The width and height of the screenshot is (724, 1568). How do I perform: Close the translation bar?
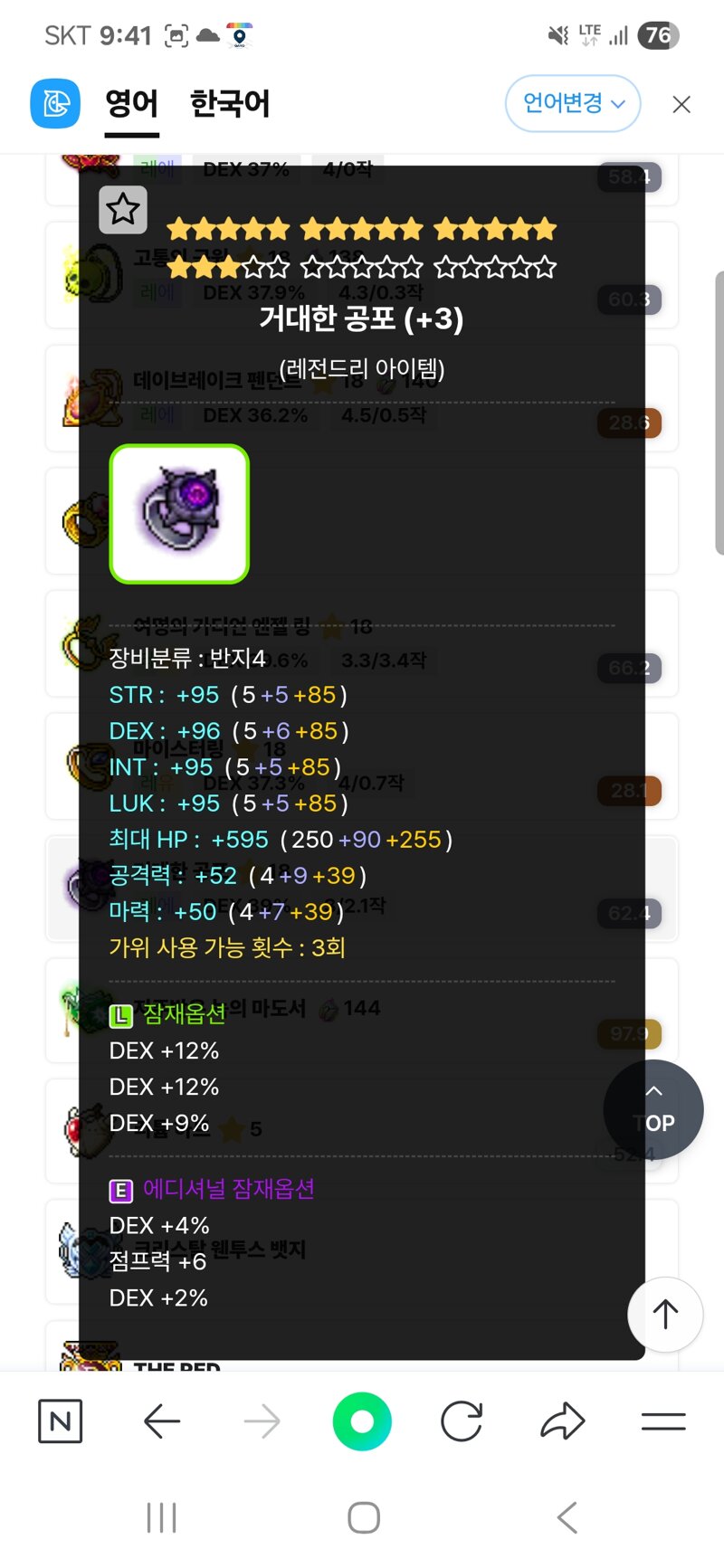click(681, 105)
